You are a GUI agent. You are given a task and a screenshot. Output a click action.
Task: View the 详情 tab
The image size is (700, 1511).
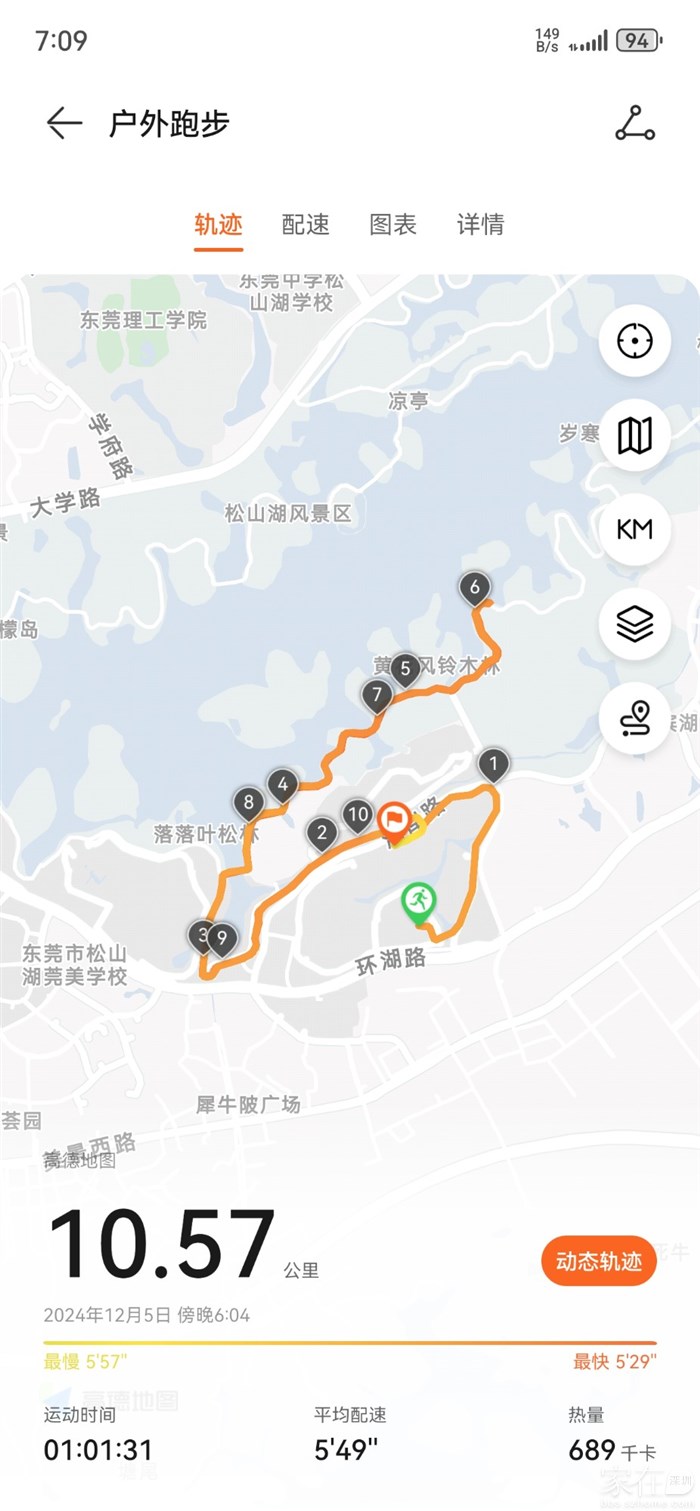point(480,224)
